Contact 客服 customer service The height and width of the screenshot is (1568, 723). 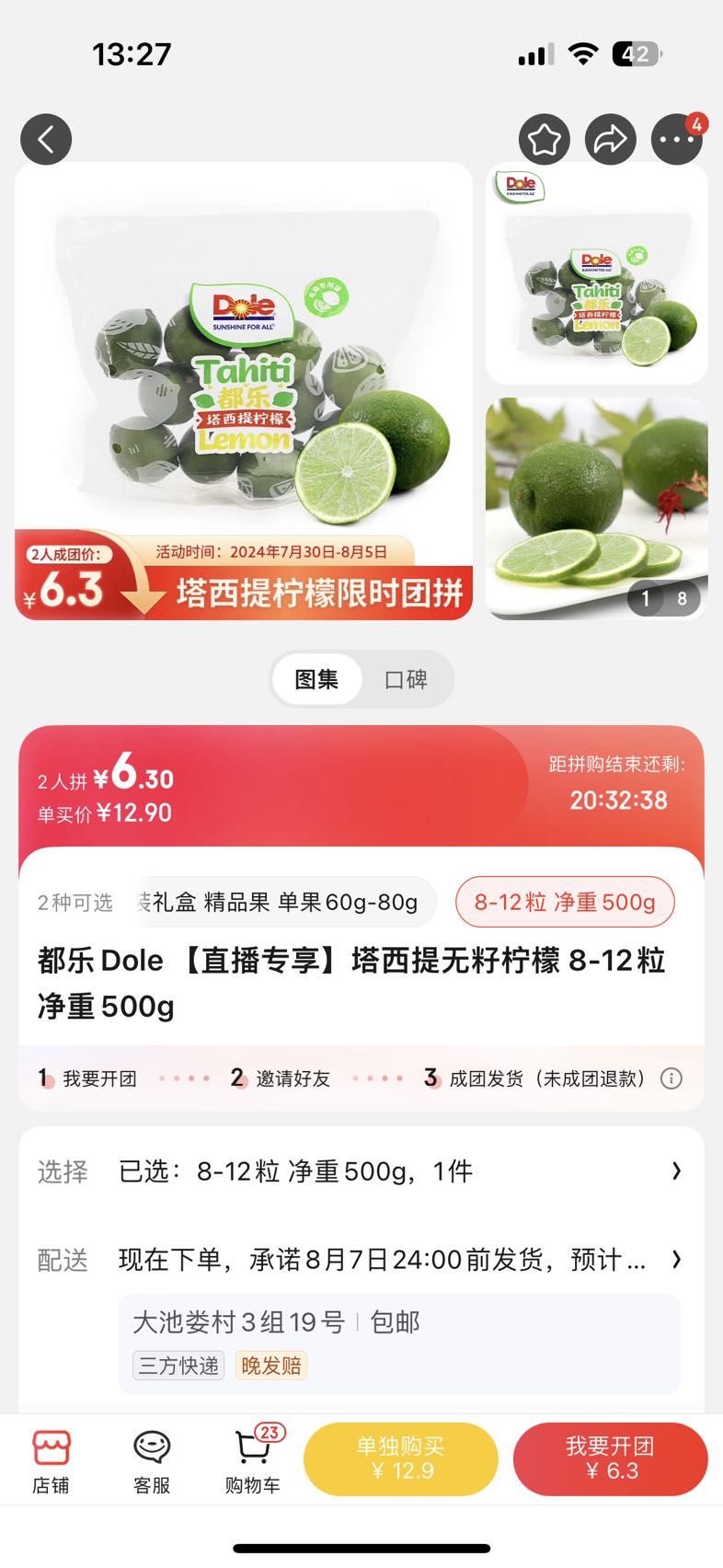[x=152, y=1463]
